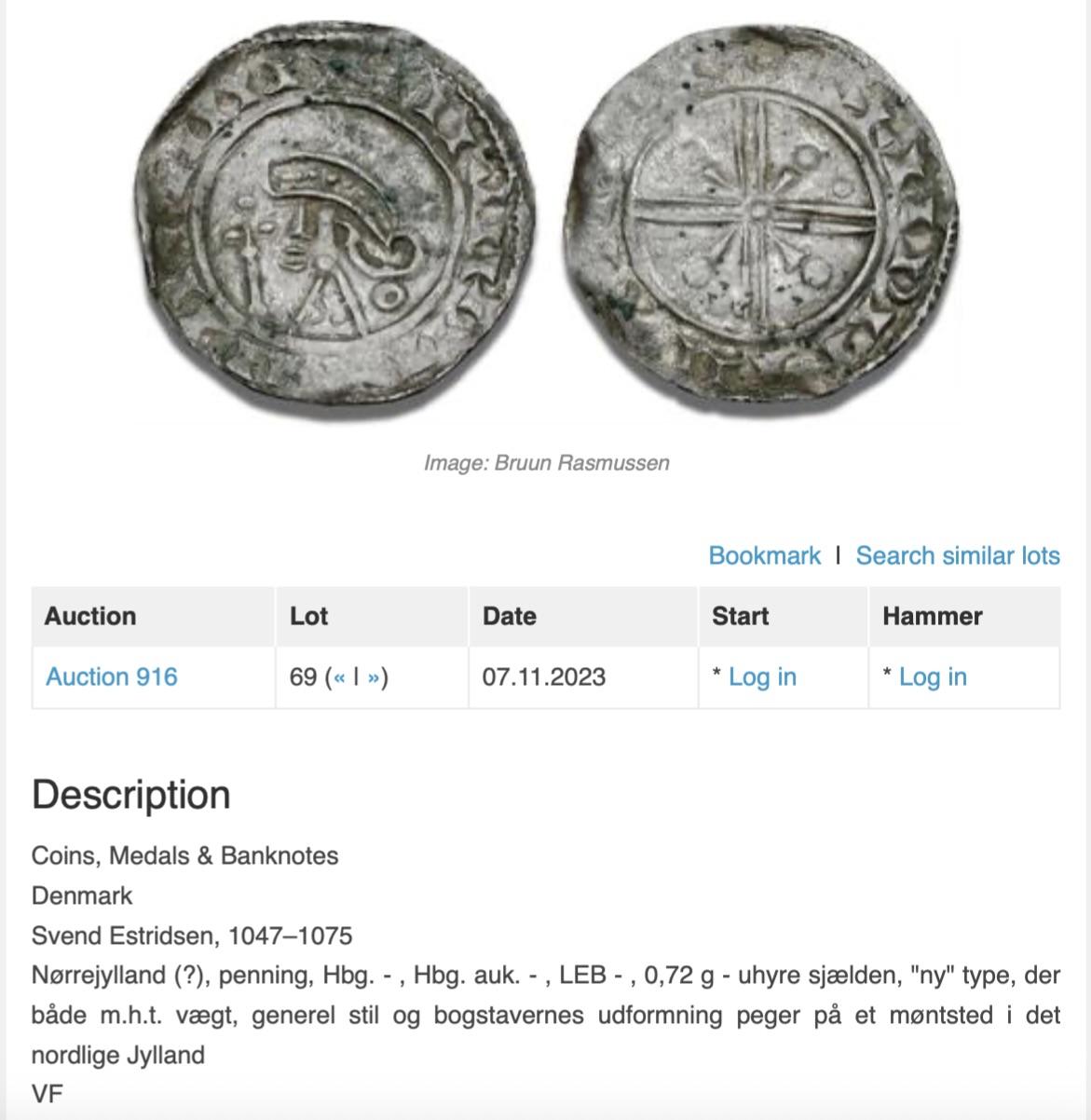Image resolution: width=1091 pixels, height=1120 pixels.
Task: Go to previous lot arrow «
Action: pyautogui.click(x=340, y=677)
